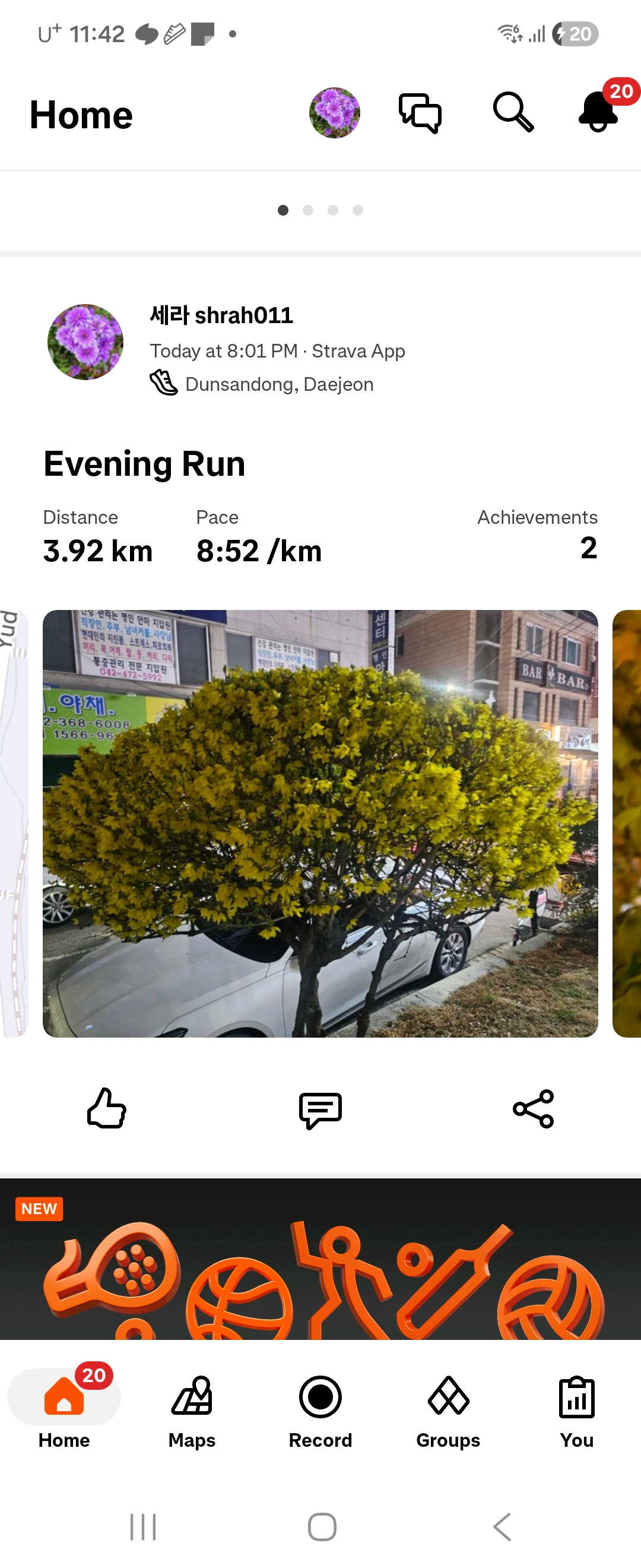
Task: Give kudos to Evening Run
Action: point(106,1108)
